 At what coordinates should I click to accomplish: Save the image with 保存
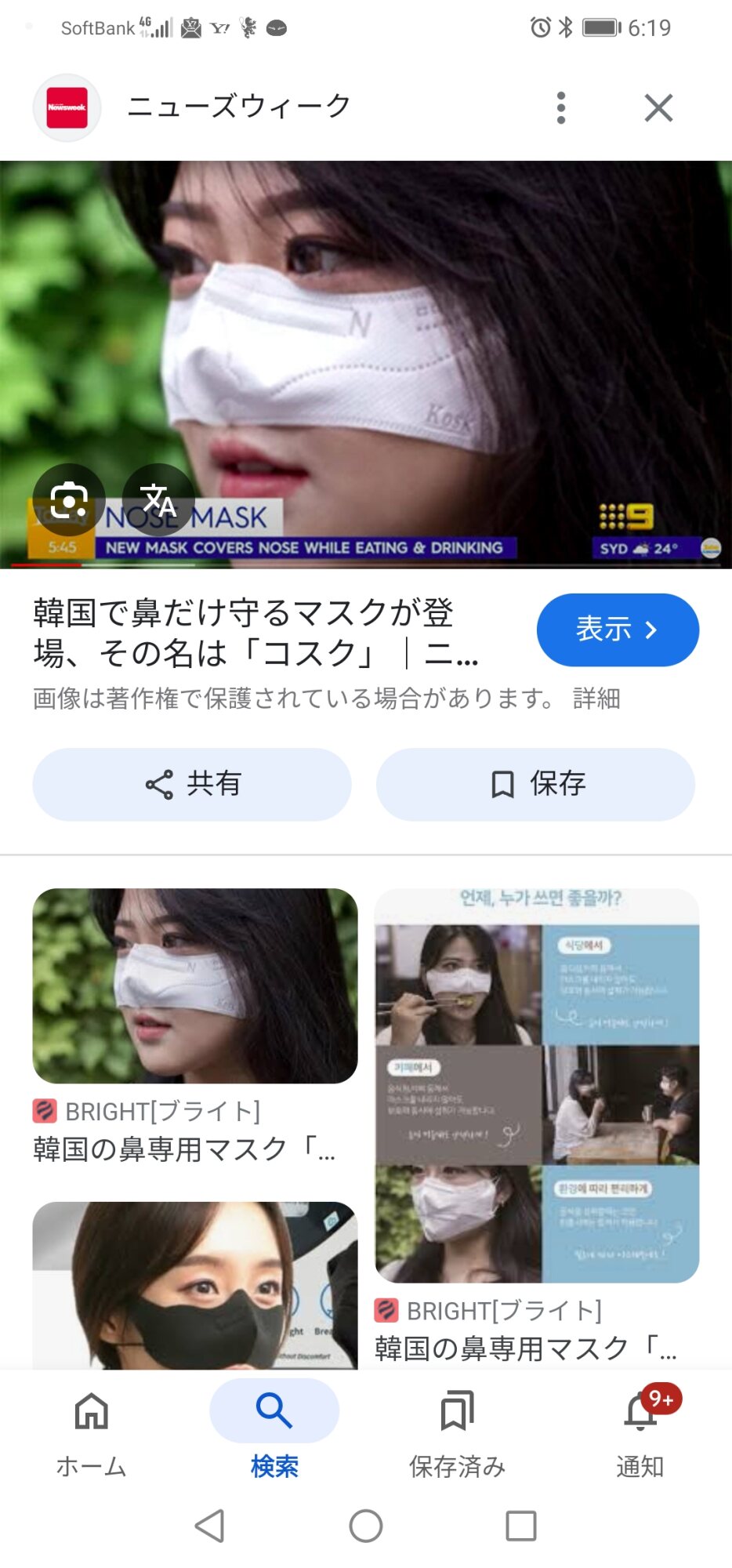pos(535,784)
